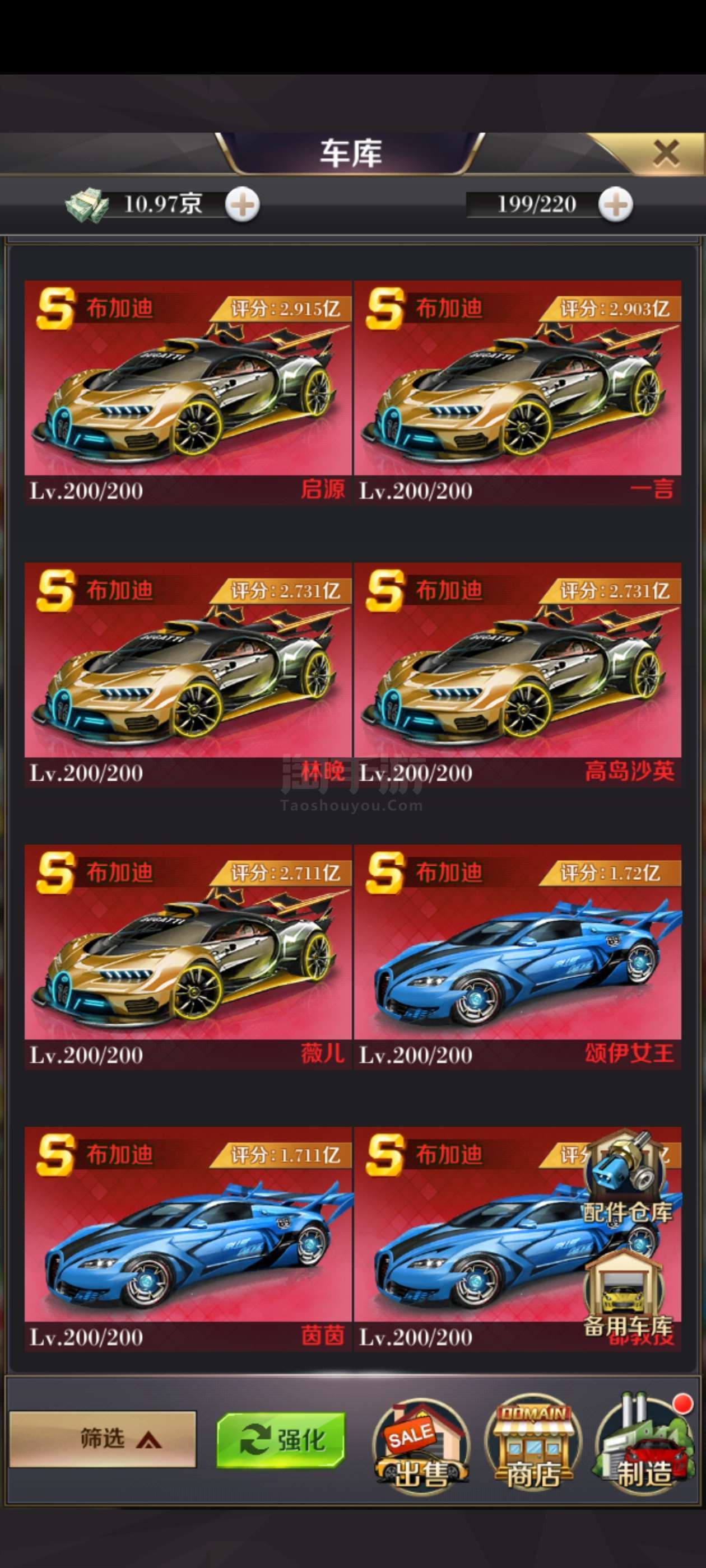
Task: Open the blue Bugatti named 茵茵
Action: coord(188,1239)
